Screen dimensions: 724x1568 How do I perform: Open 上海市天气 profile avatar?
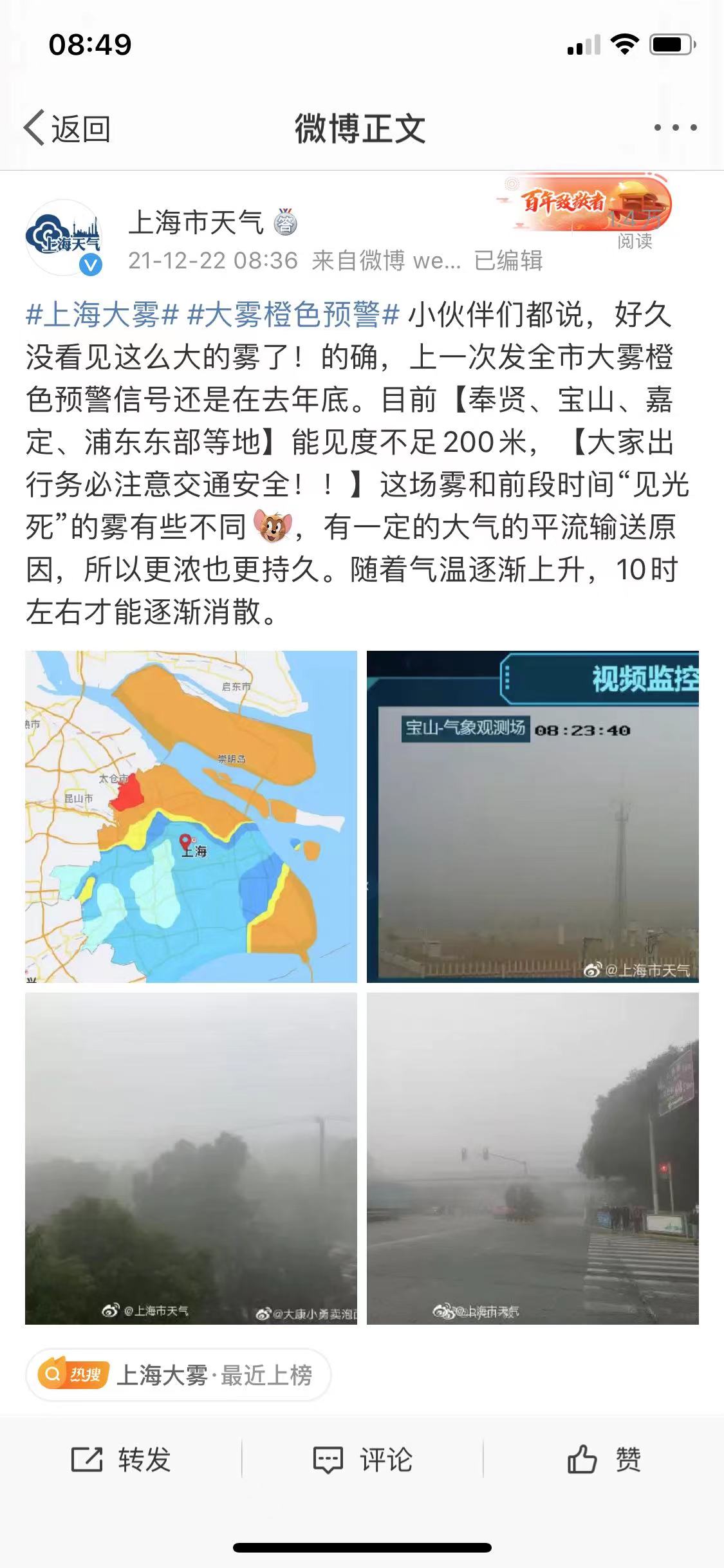64,238
